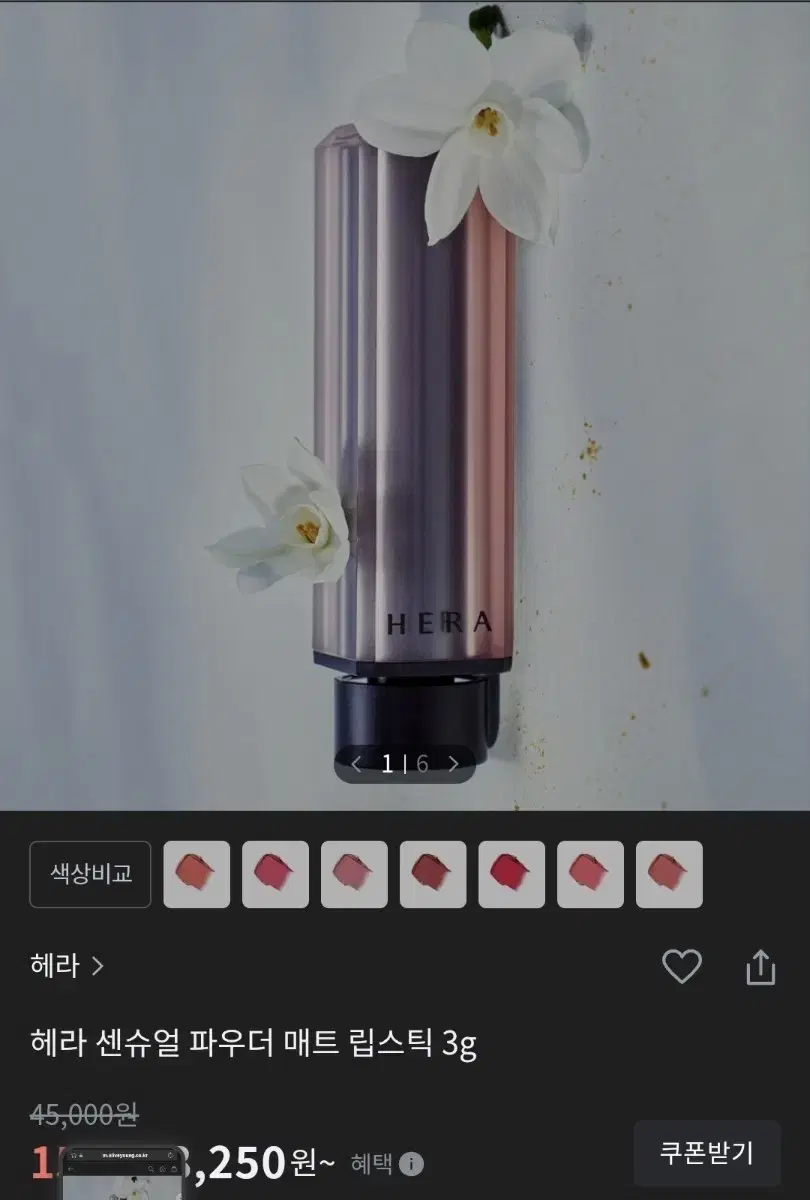This screenshot has width=810, height=1200.
Task: Tap the 쿠폰받기 coupon button
Action: [708, 1152]
